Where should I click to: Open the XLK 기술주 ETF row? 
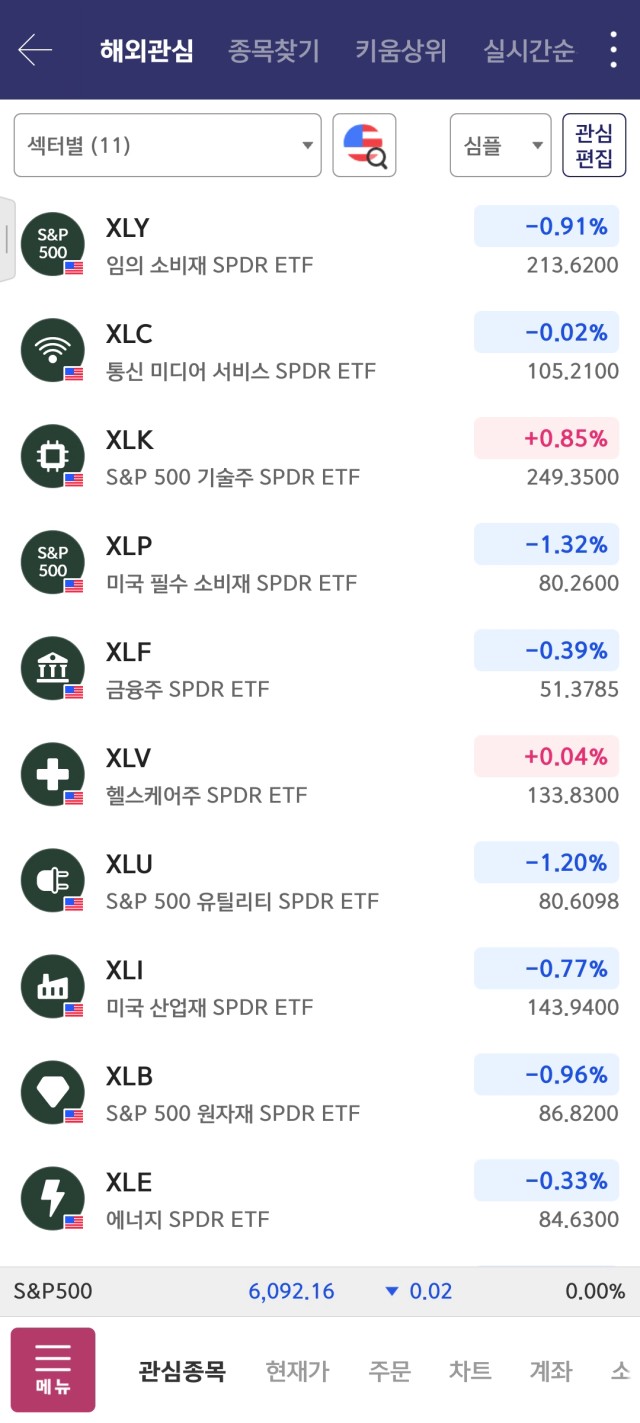coord(320,457)
